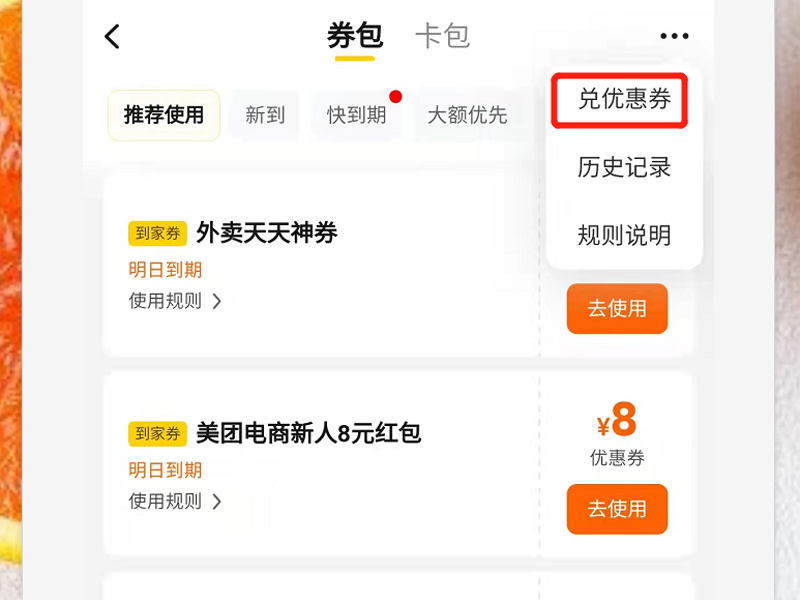Viewport: 800px width, 600px height.
Task: Sort coupons by 大额优先
Action: pos(467,115)
